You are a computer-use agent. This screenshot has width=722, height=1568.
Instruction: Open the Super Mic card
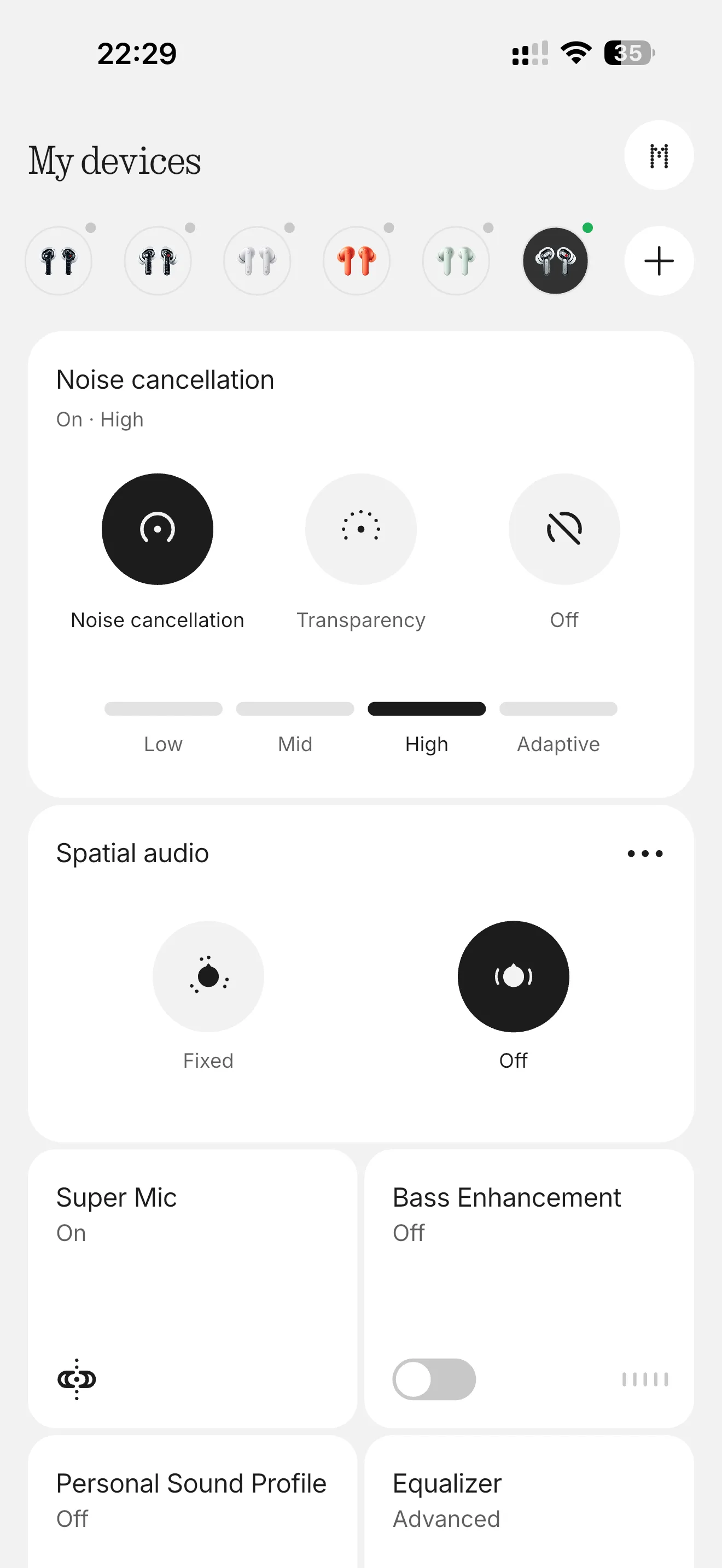coord(193,1288)
